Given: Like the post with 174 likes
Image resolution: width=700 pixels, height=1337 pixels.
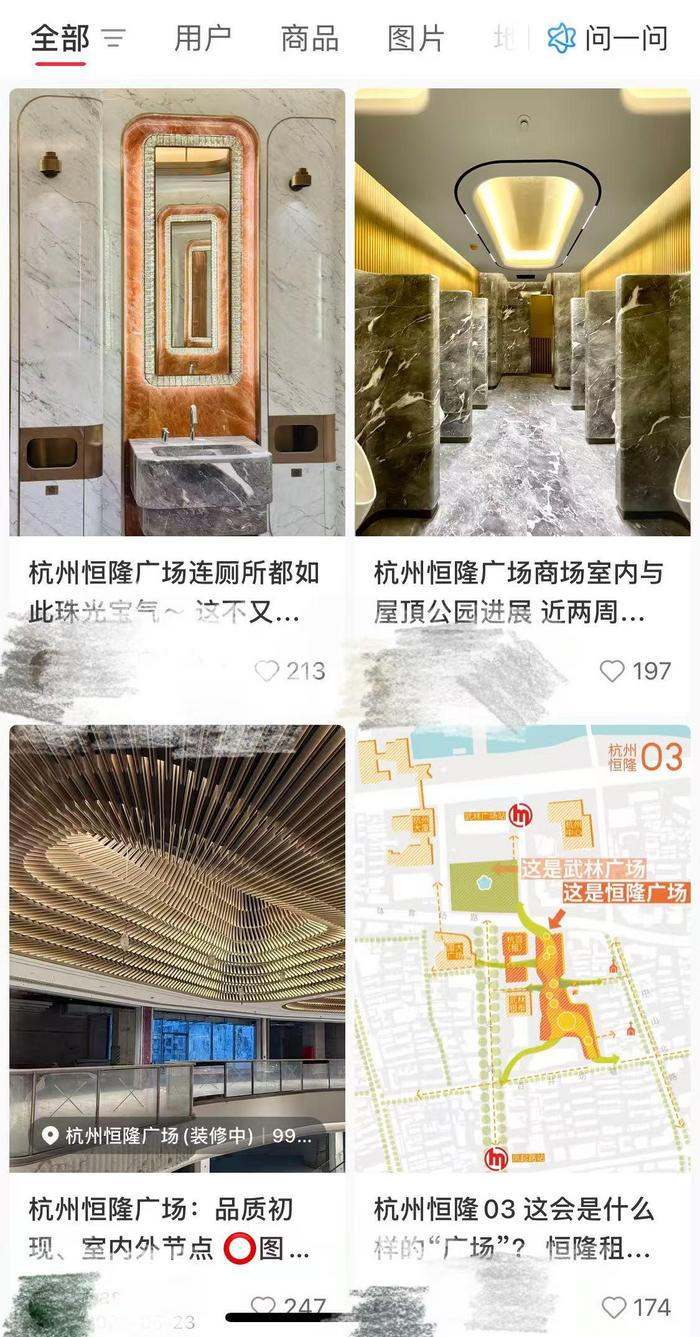Looking at the screenshot, I should [x=612, y=1307].
